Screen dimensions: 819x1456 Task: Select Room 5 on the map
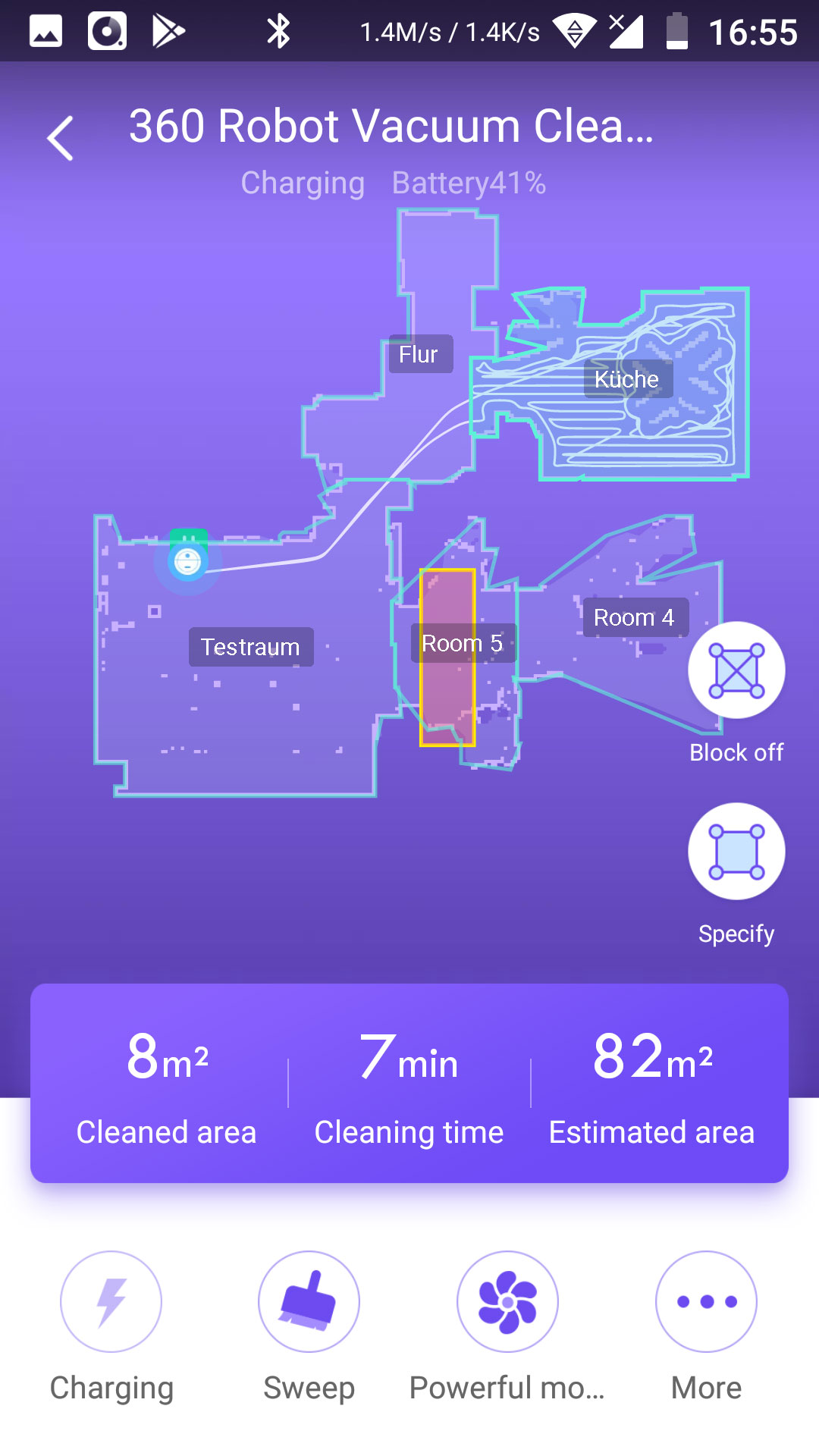[x=463, y=643]
